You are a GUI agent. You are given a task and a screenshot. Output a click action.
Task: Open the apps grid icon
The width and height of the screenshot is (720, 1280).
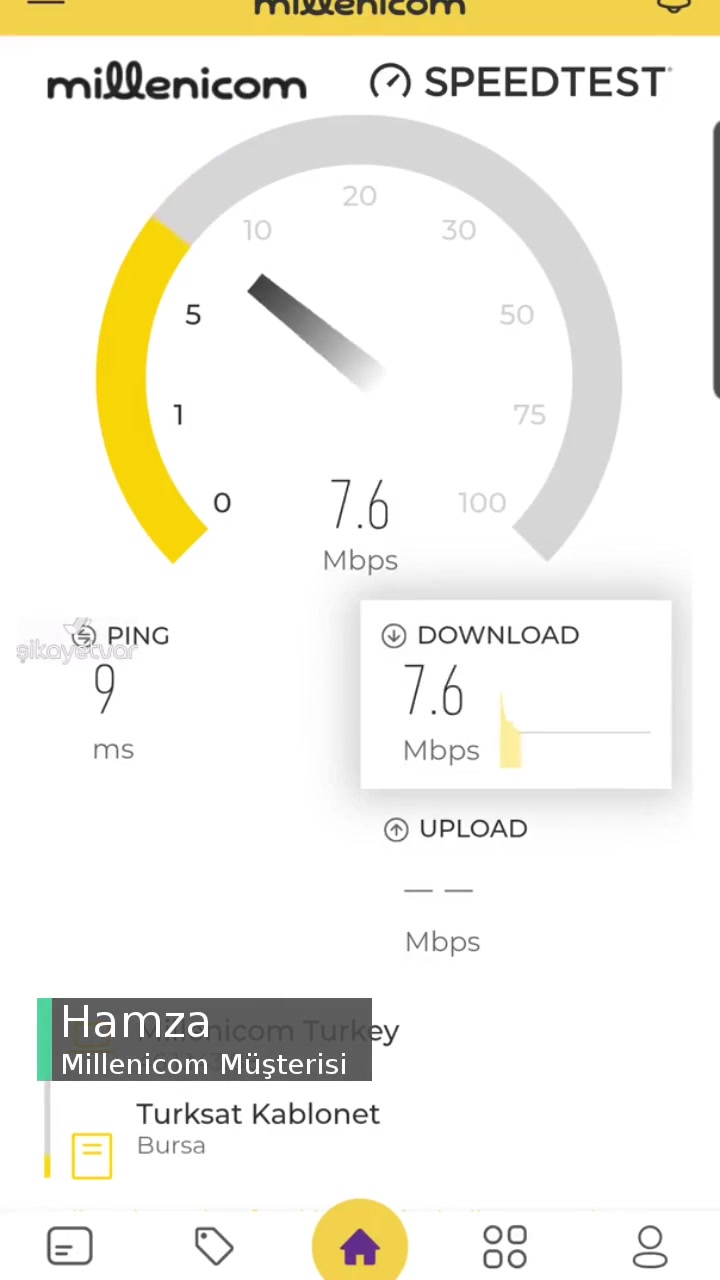click(x=504, y=1244)
